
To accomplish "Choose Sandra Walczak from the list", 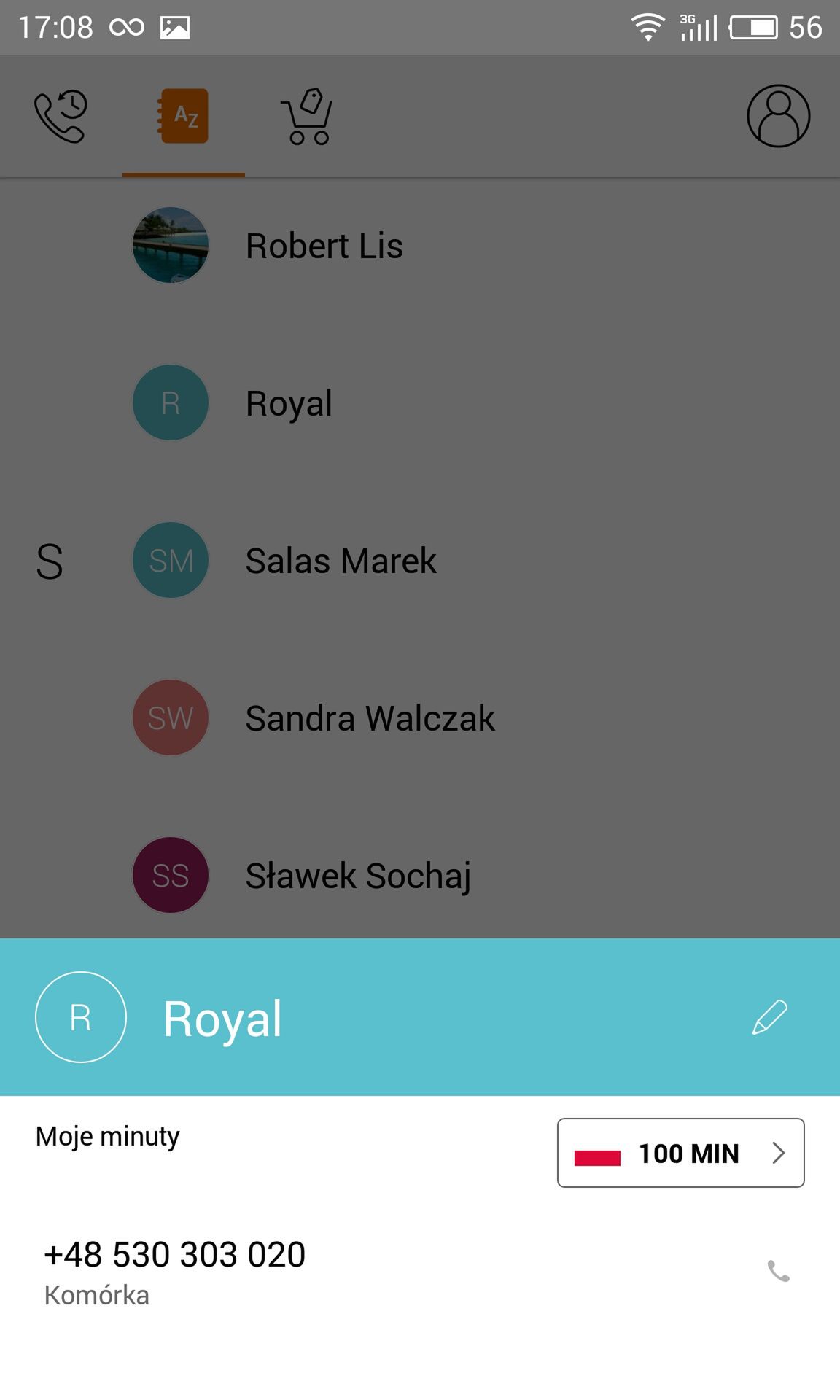I will pos(420,718).
